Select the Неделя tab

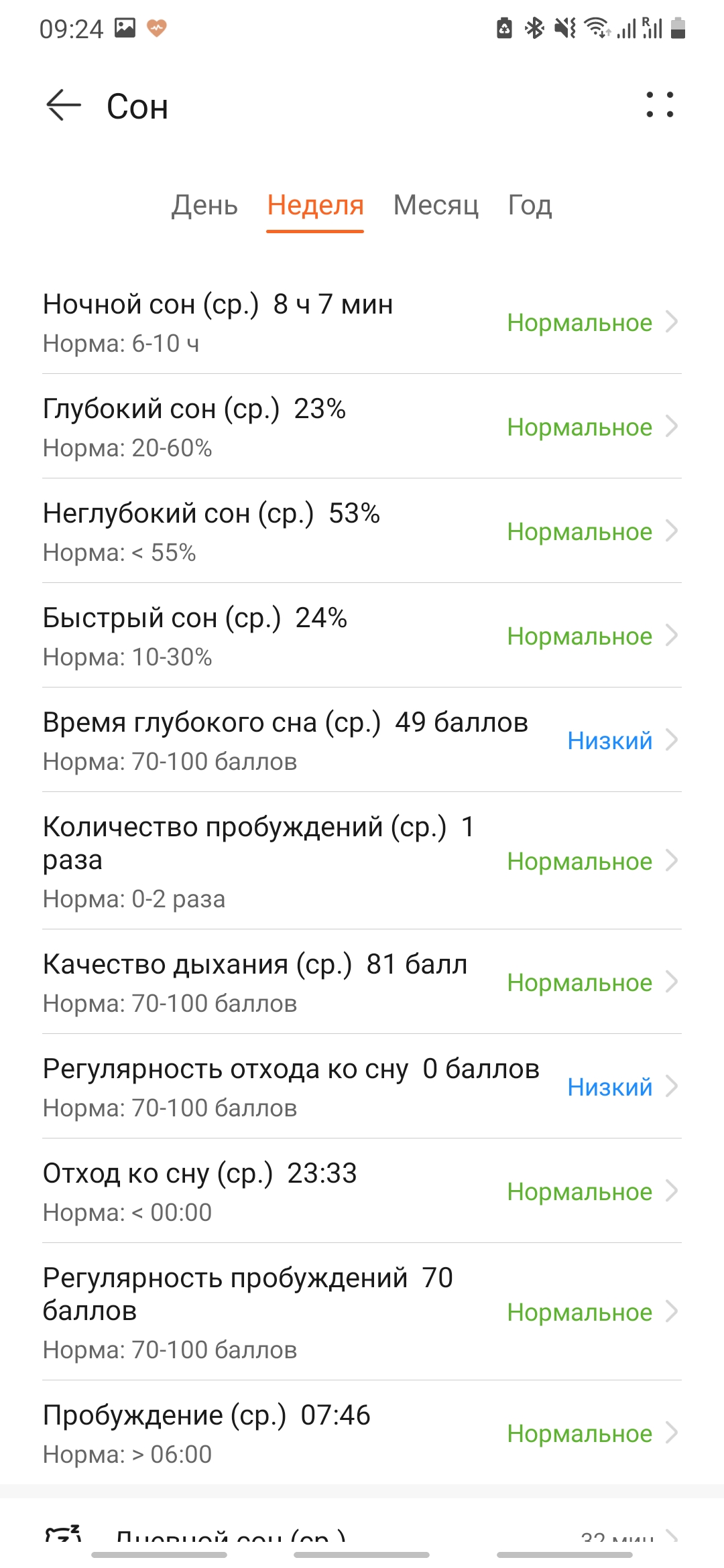point(315,205)
